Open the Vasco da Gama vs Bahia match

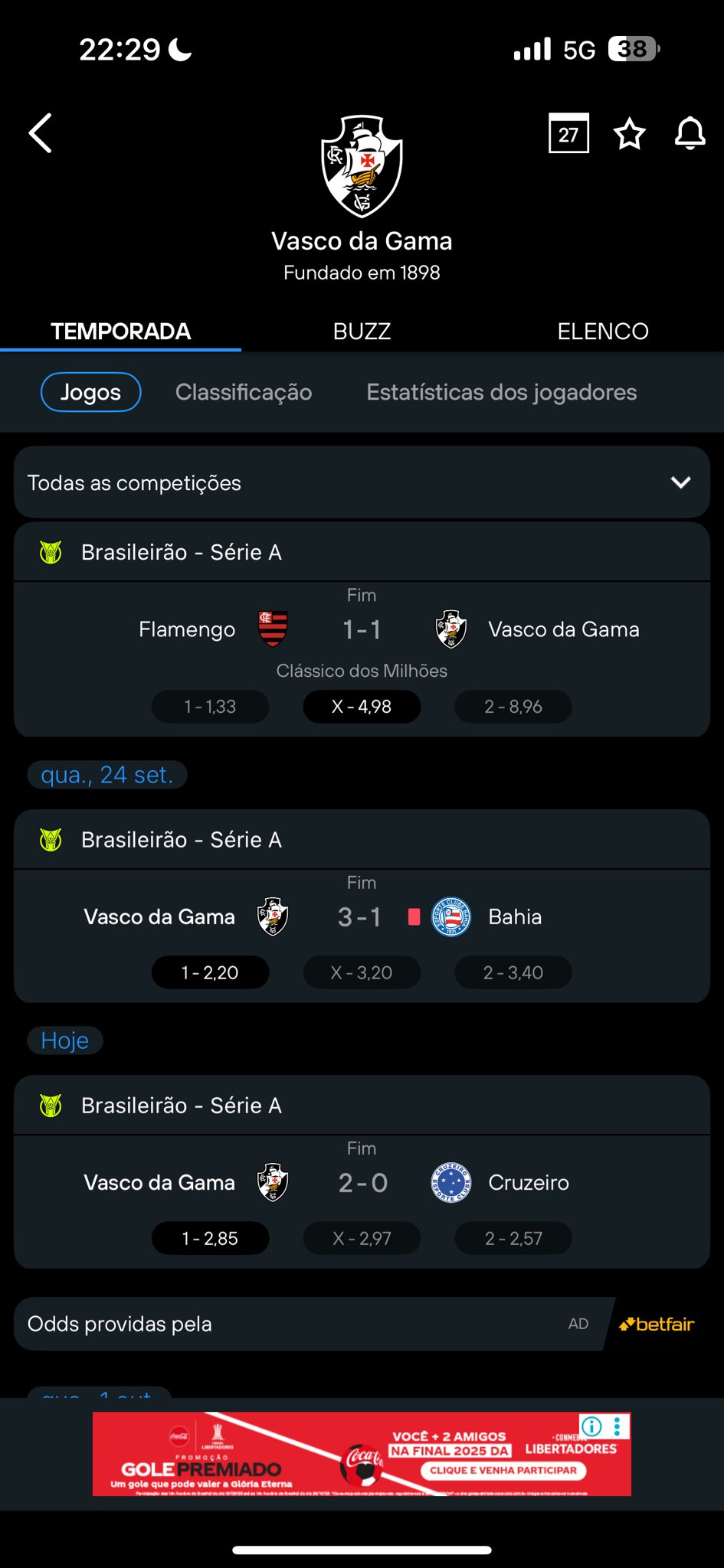[x=362, y=916]
